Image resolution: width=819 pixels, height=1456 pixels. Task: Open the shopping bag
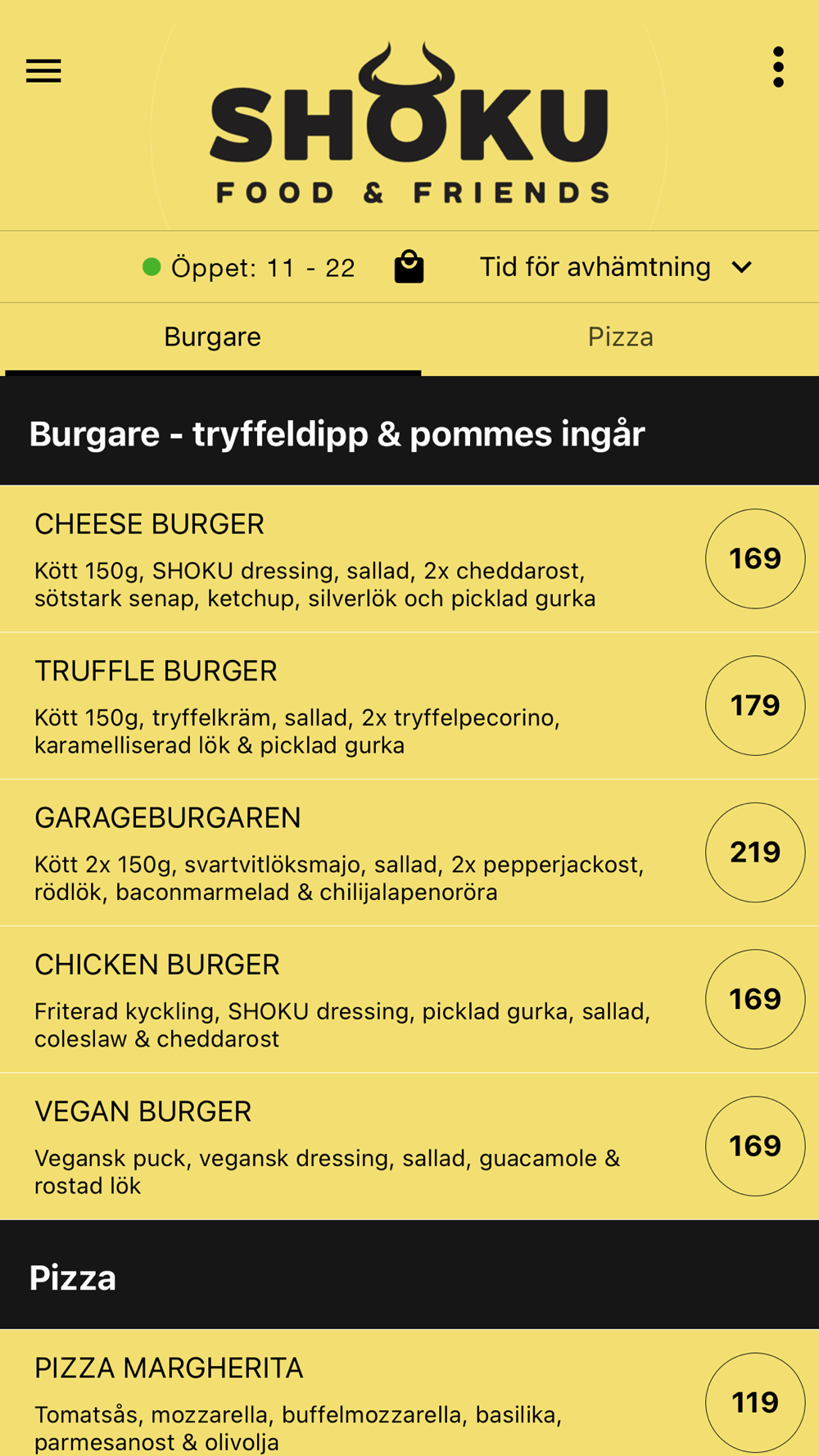click(409, 267)
